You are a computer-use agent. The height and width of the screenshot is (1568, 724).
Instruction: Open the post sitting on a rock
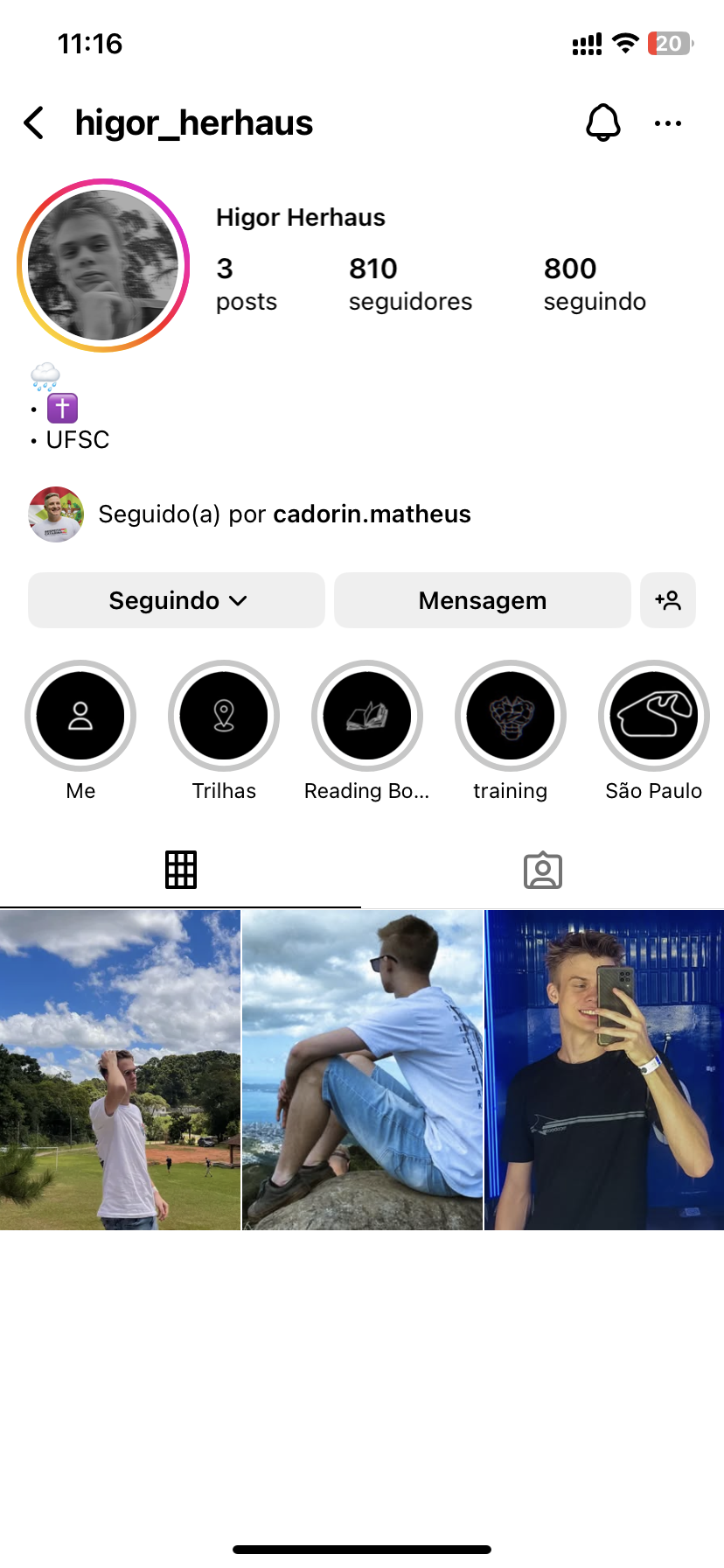[362, 1069]
